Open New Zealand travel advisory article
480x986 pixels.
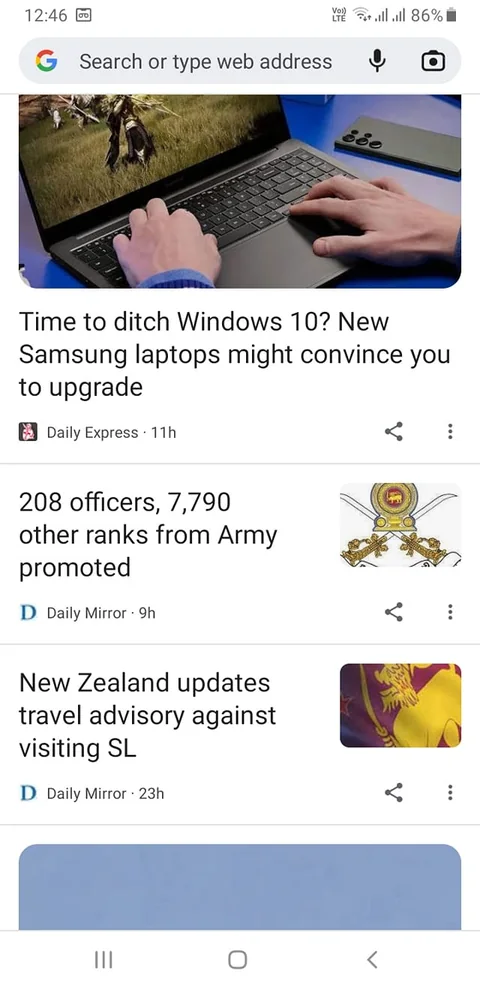(148, 716)
